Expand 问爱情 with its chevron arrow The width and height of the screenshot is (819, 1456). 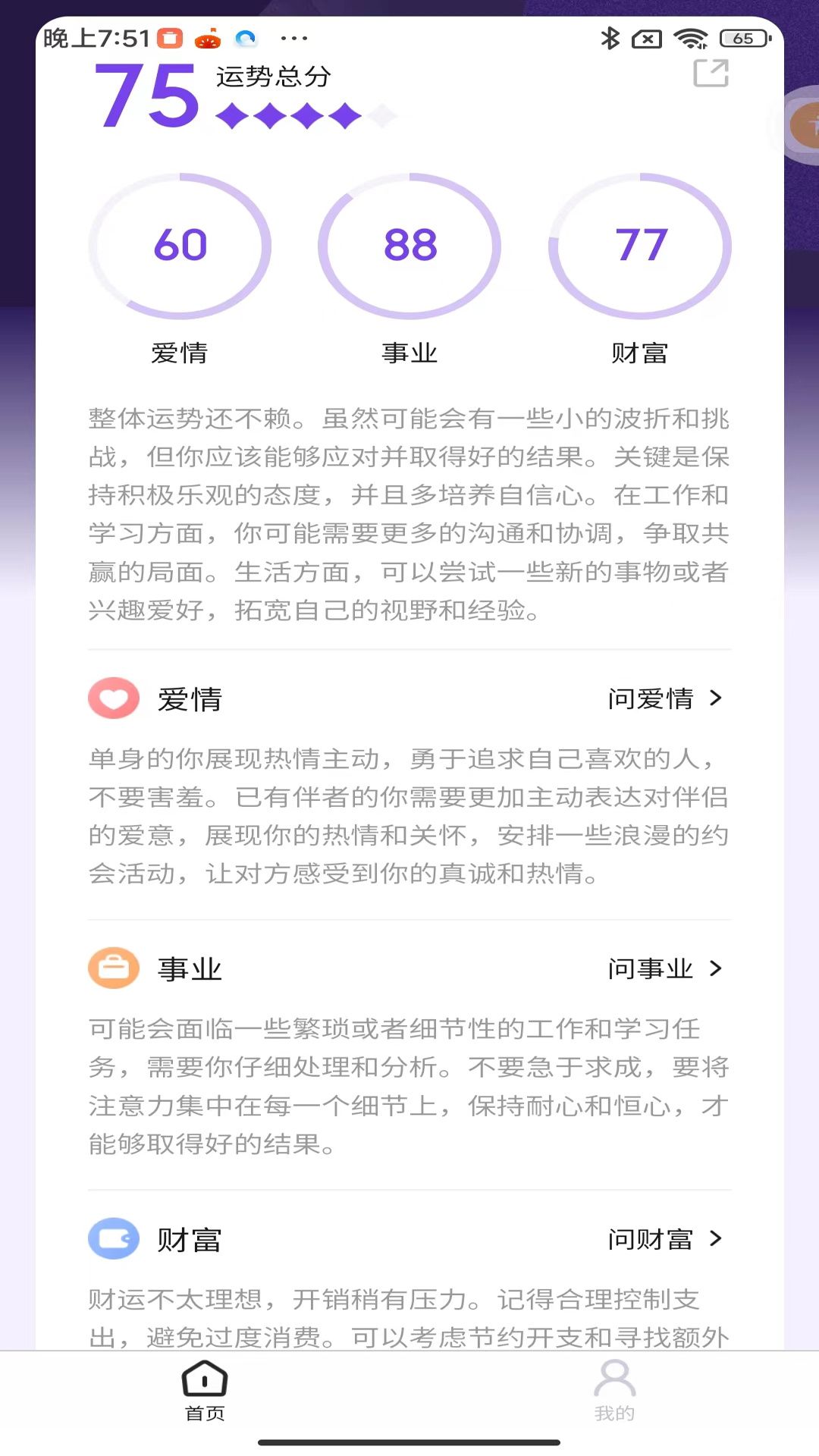[x=714, y=699]
